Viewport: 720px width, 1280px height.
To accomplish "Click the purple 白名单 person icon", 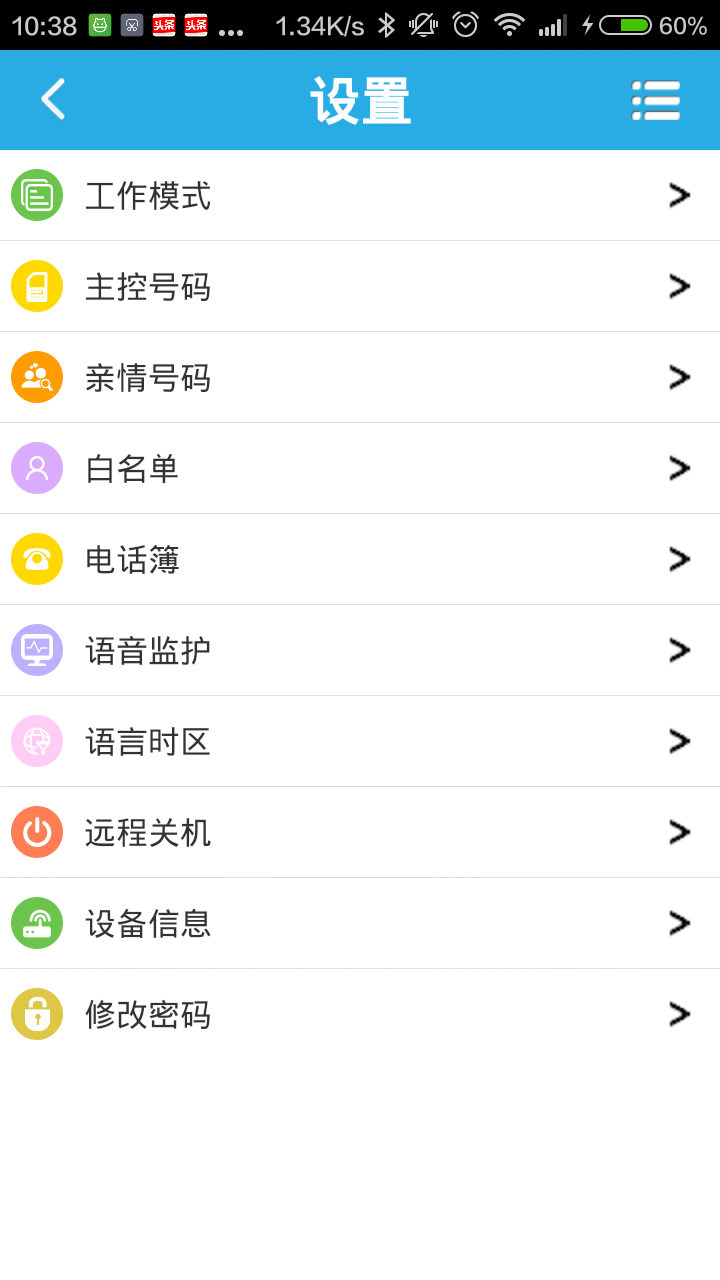I will click(x=37, y=468).
